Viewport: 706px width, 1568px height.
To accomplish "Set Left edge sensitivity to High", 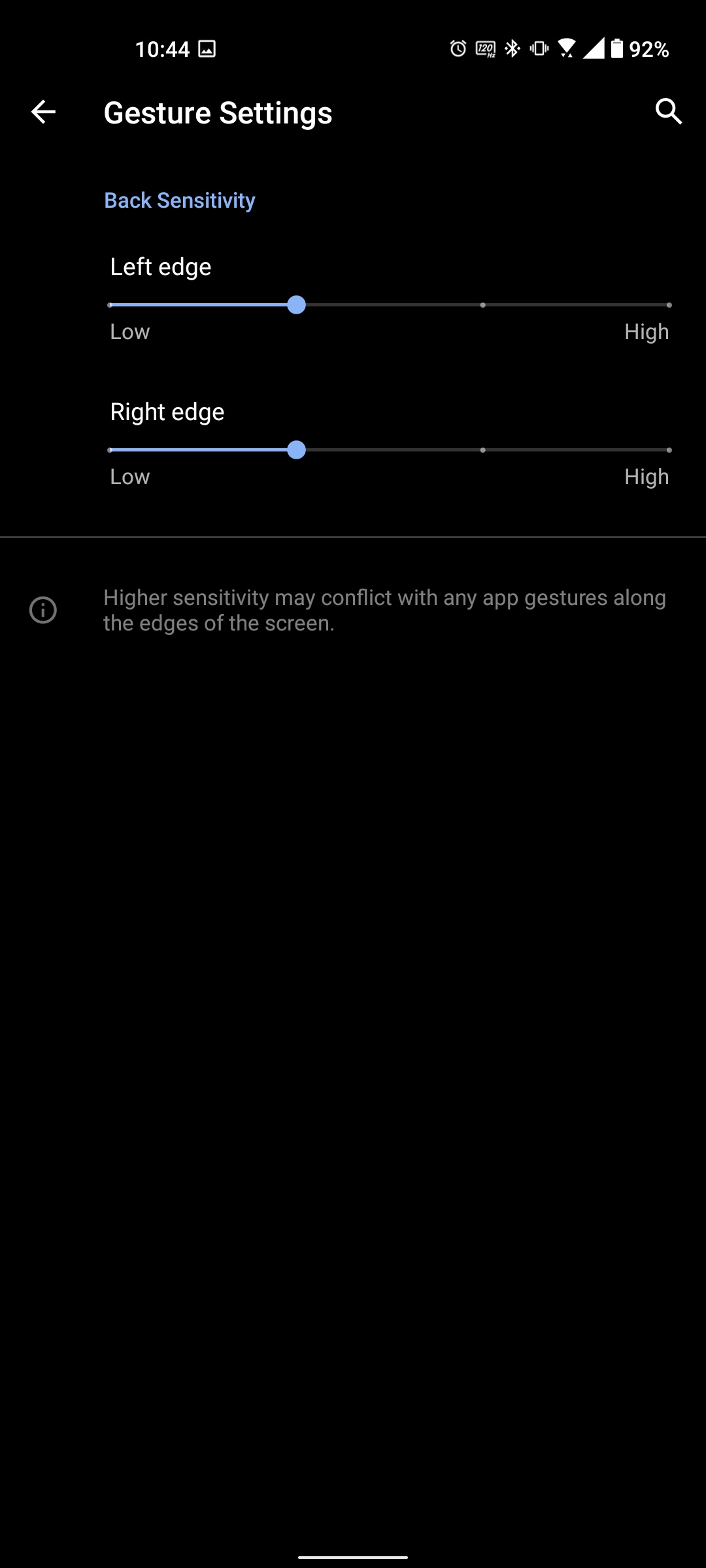I will pyautogui.click(x=669, y=305).
